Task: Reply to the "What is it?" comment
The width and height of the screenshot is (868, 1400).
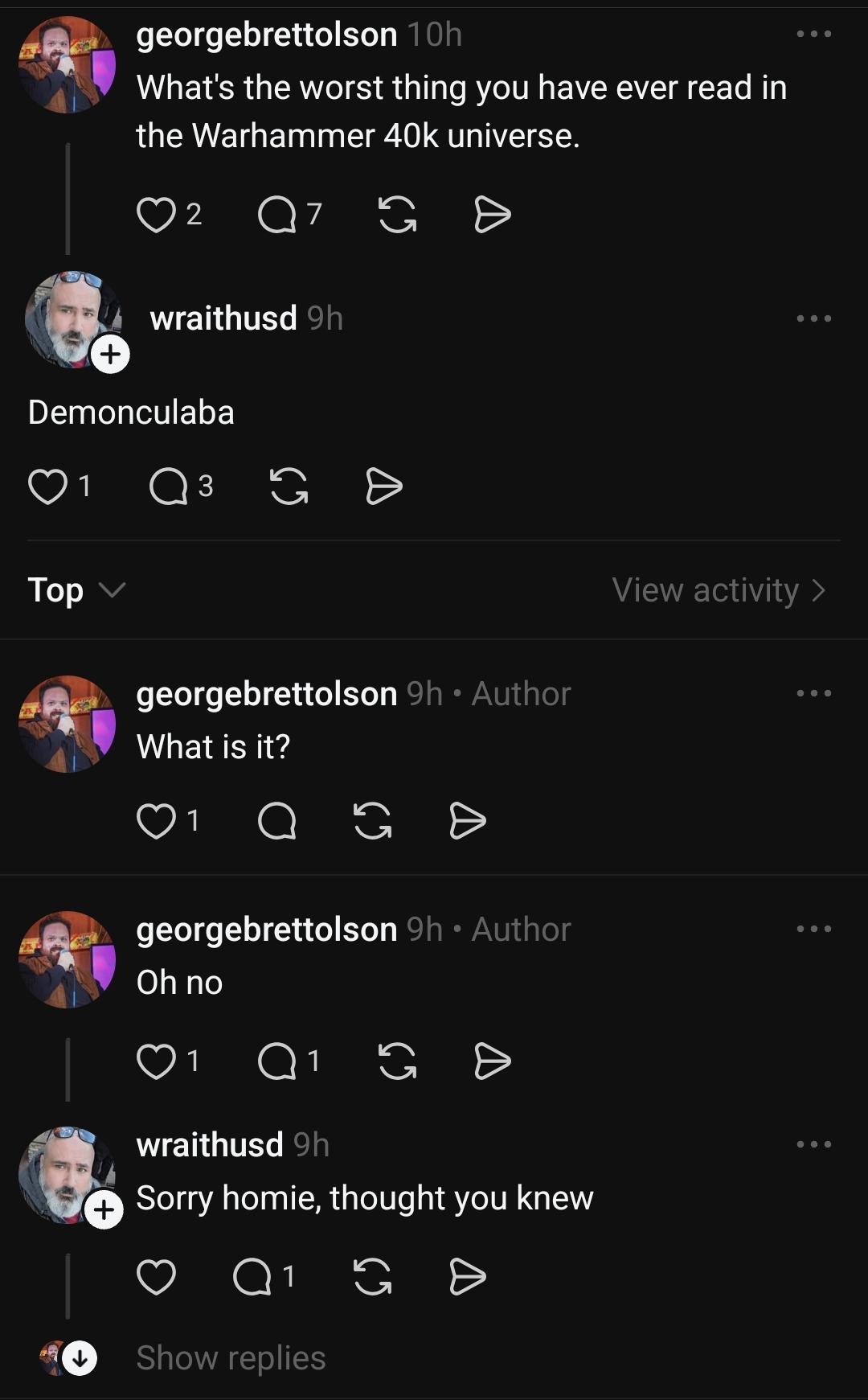Action: coord(277,821)
